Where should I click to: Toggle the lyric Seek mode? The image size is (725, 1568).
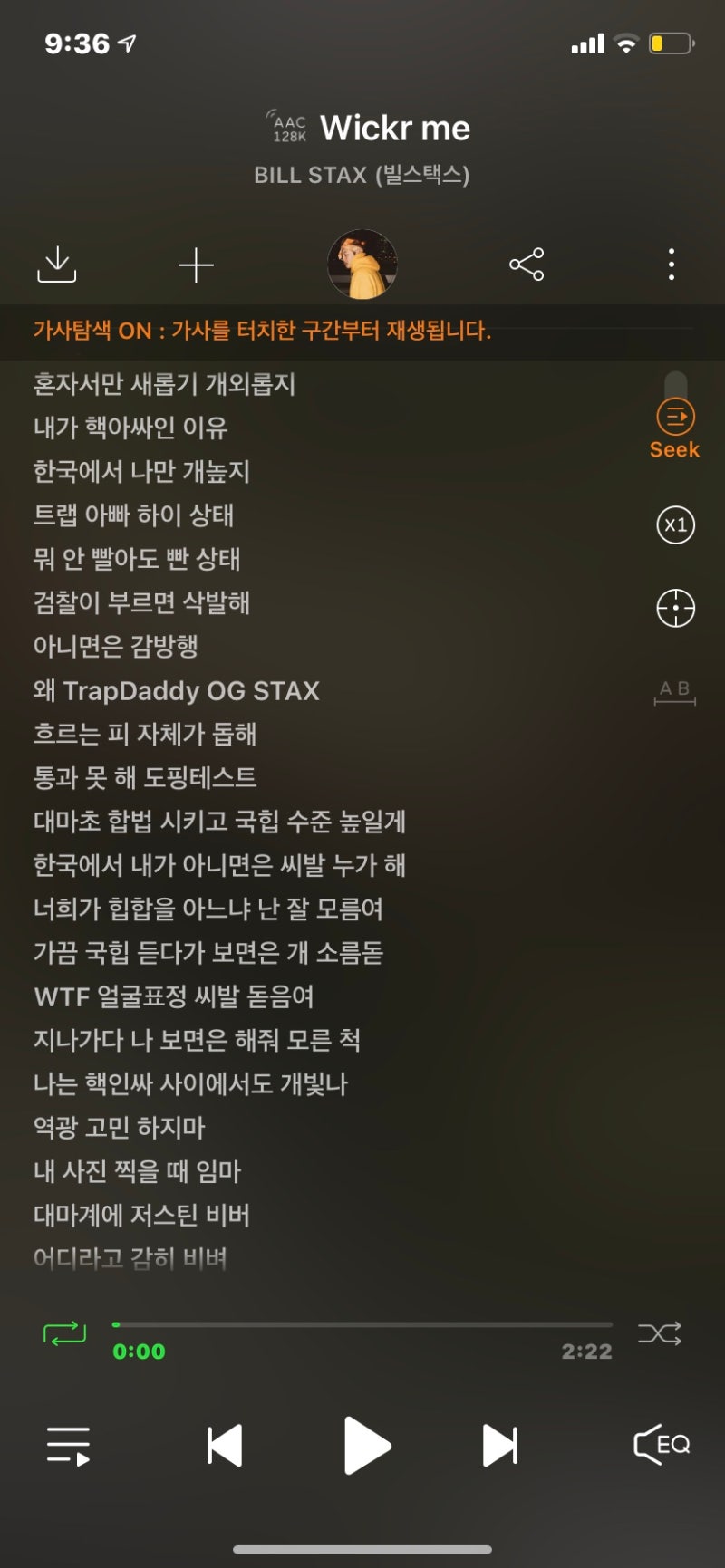[x=672, y=418]
